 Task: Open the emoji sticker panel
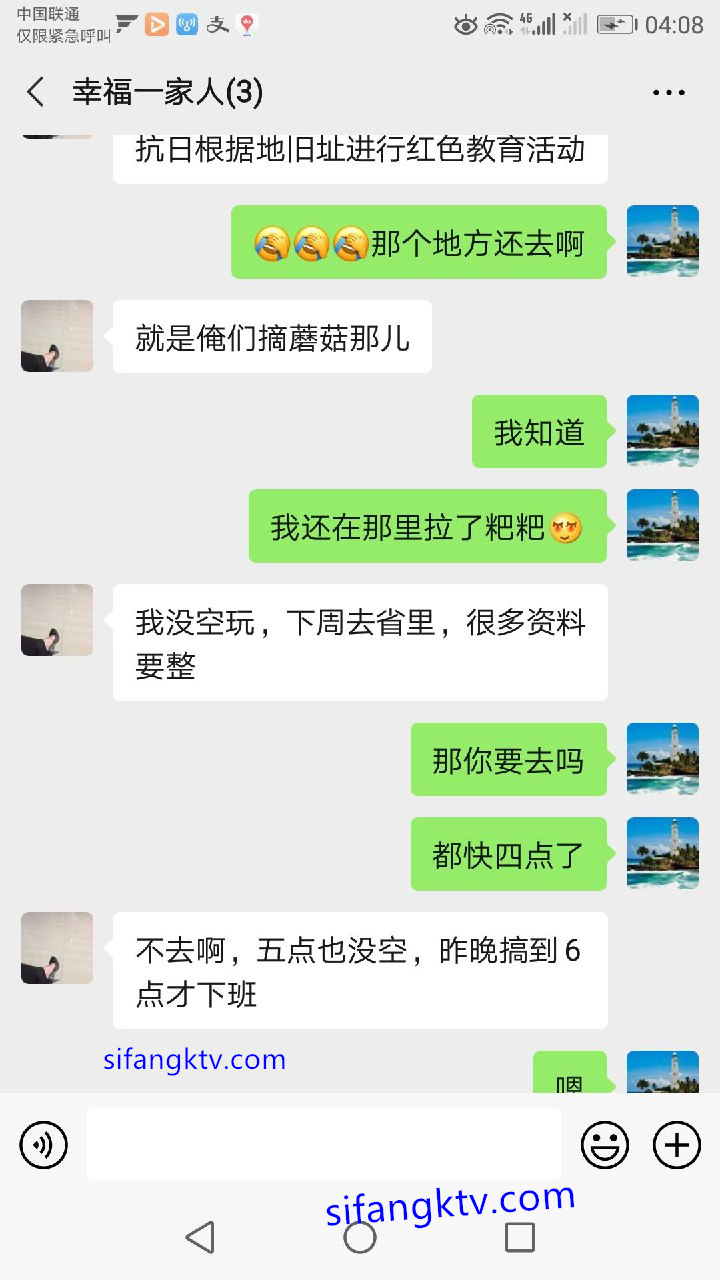605,1144
